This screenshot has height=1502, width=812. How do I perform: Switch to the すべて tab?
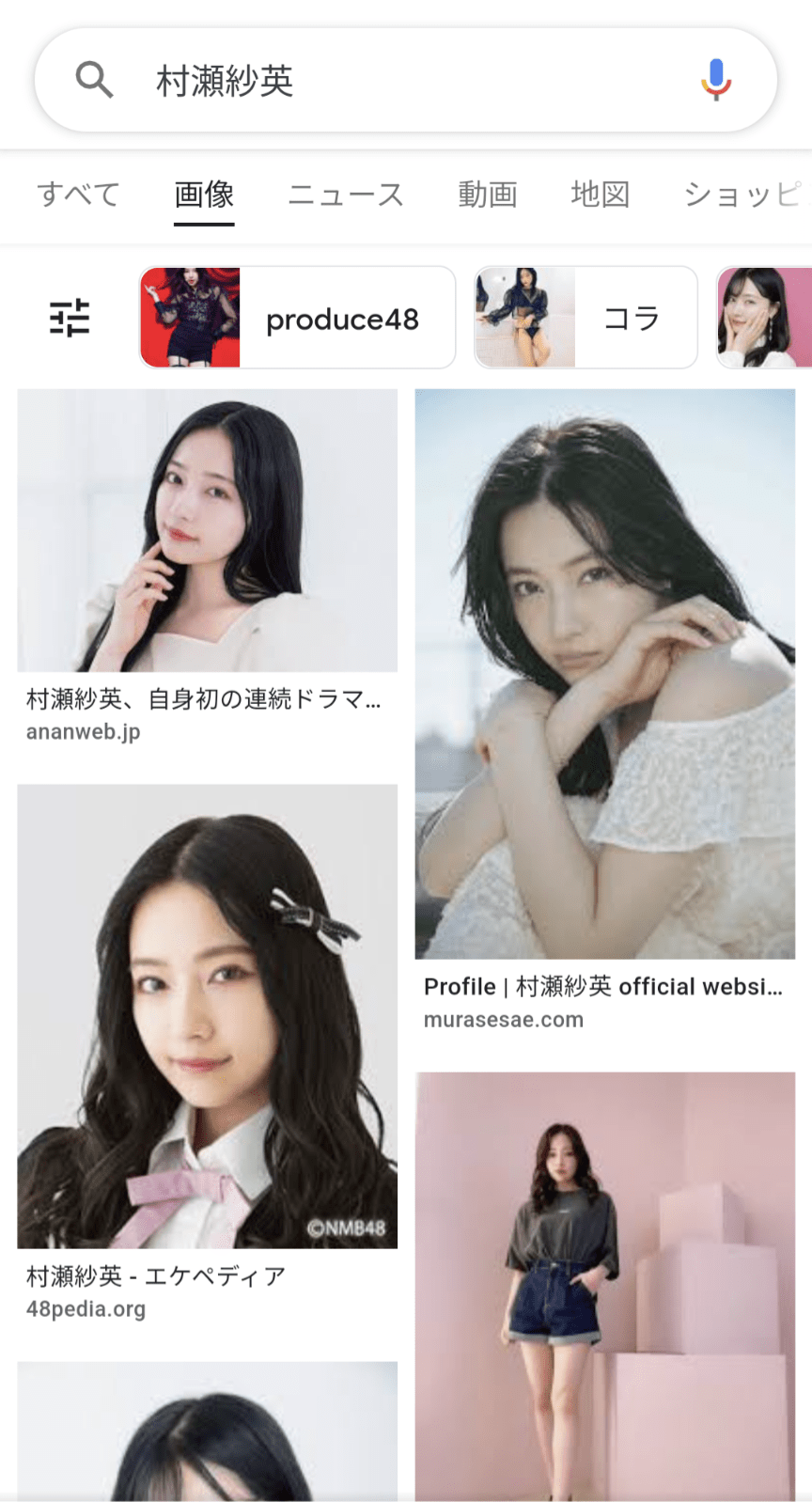(x=79, y=195)
